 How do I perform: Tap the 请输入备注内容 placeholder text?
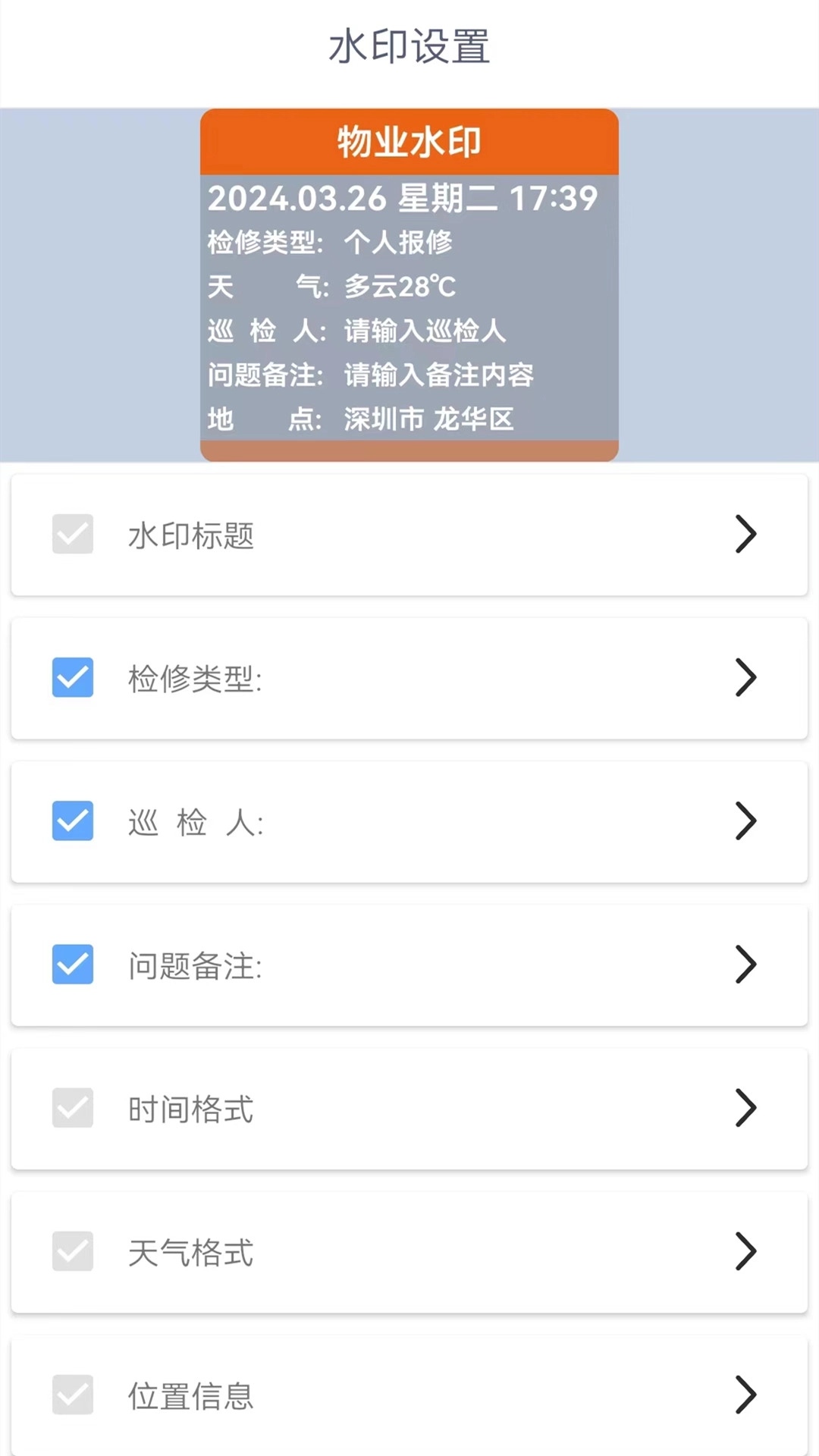click(x=438, y=375)
